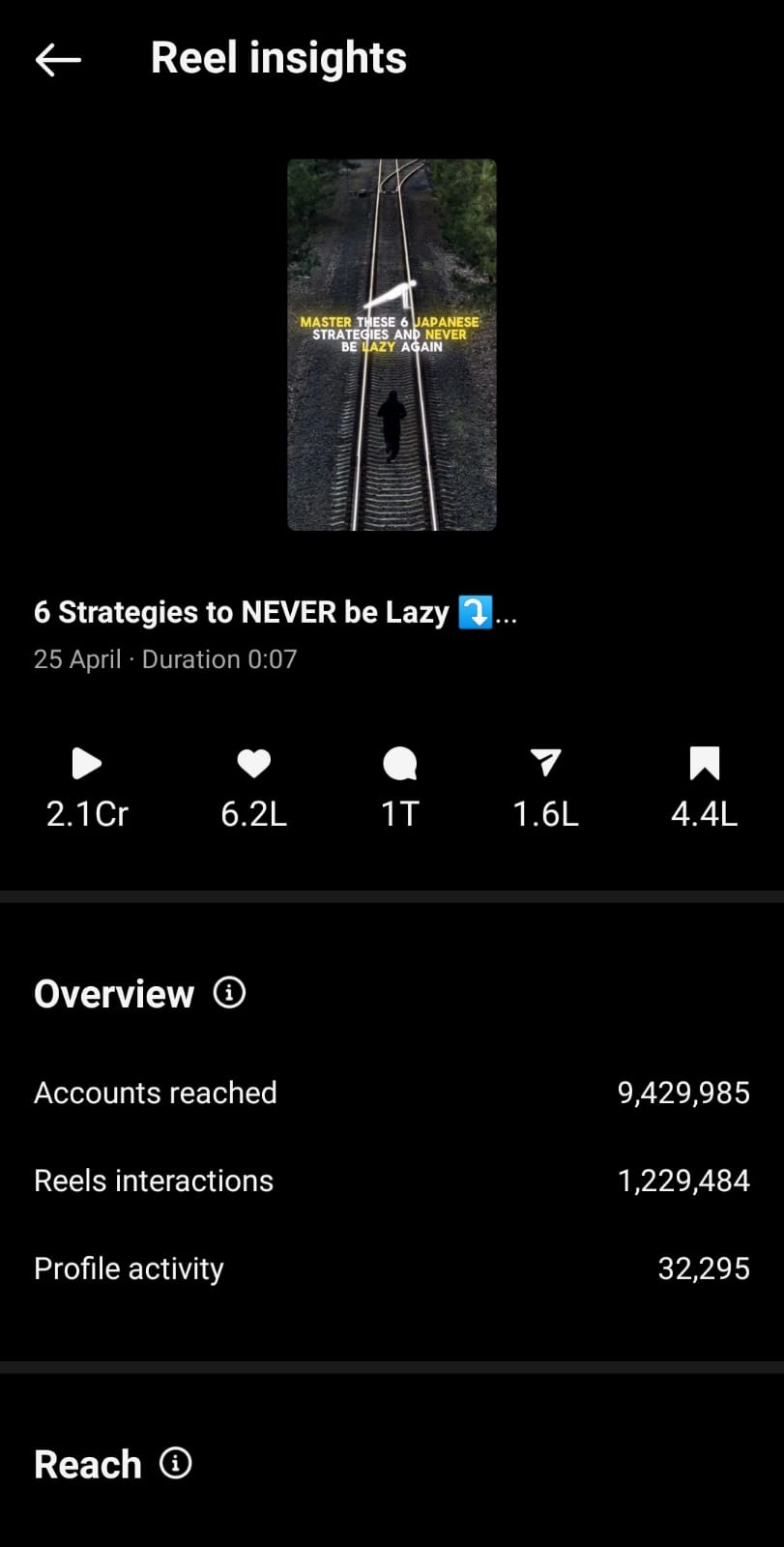The image size is (784, 1547).
Task: Tap the info icon beside Reach
Action: point(175,1463)
